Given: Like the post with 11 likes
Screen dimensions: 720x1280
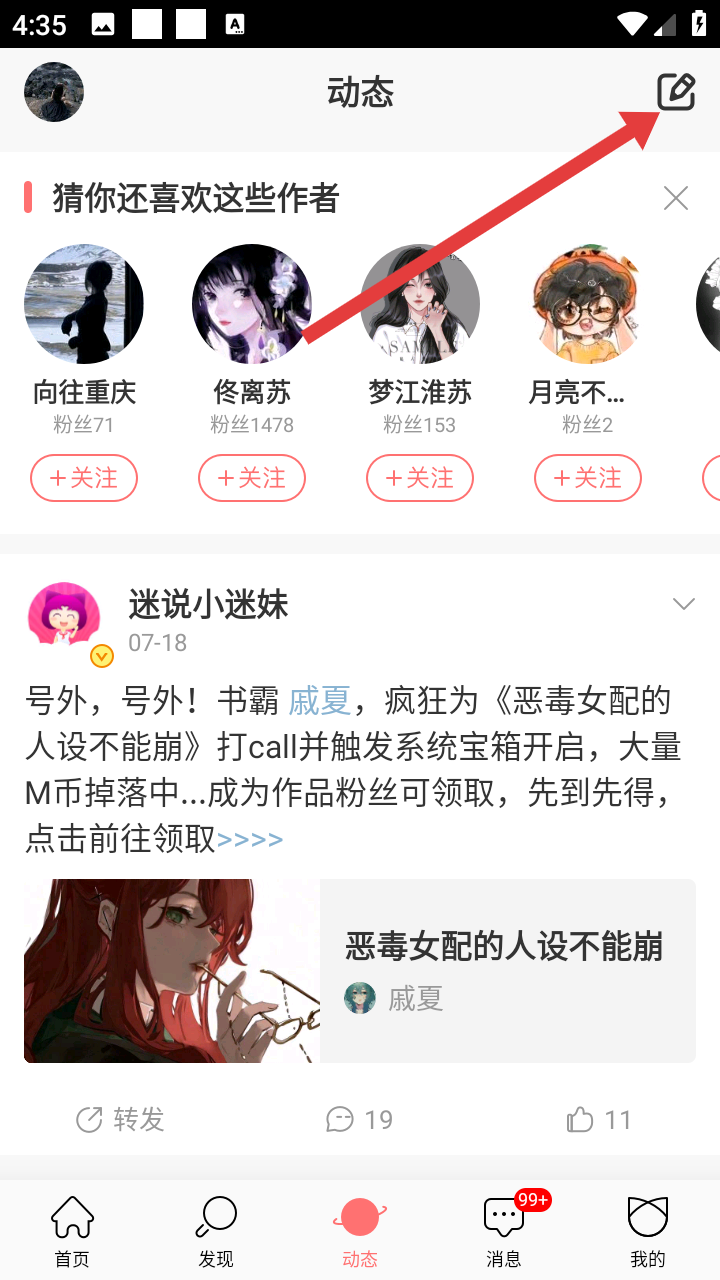Looking at the screenshot, I should (x=600, y=1119).
